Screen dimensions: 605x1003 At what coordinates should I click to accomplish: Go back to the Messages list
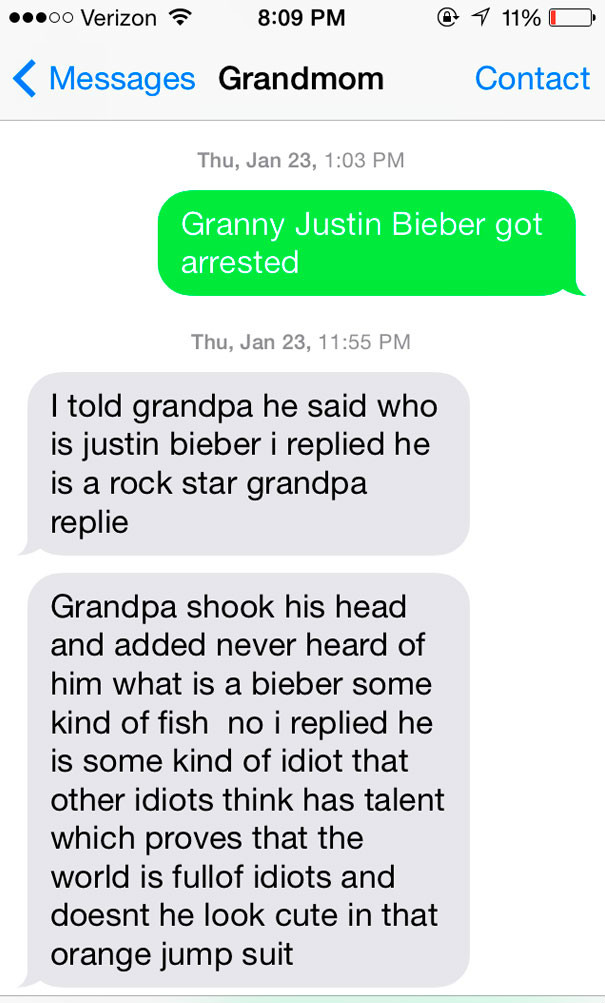click(104, 79)
